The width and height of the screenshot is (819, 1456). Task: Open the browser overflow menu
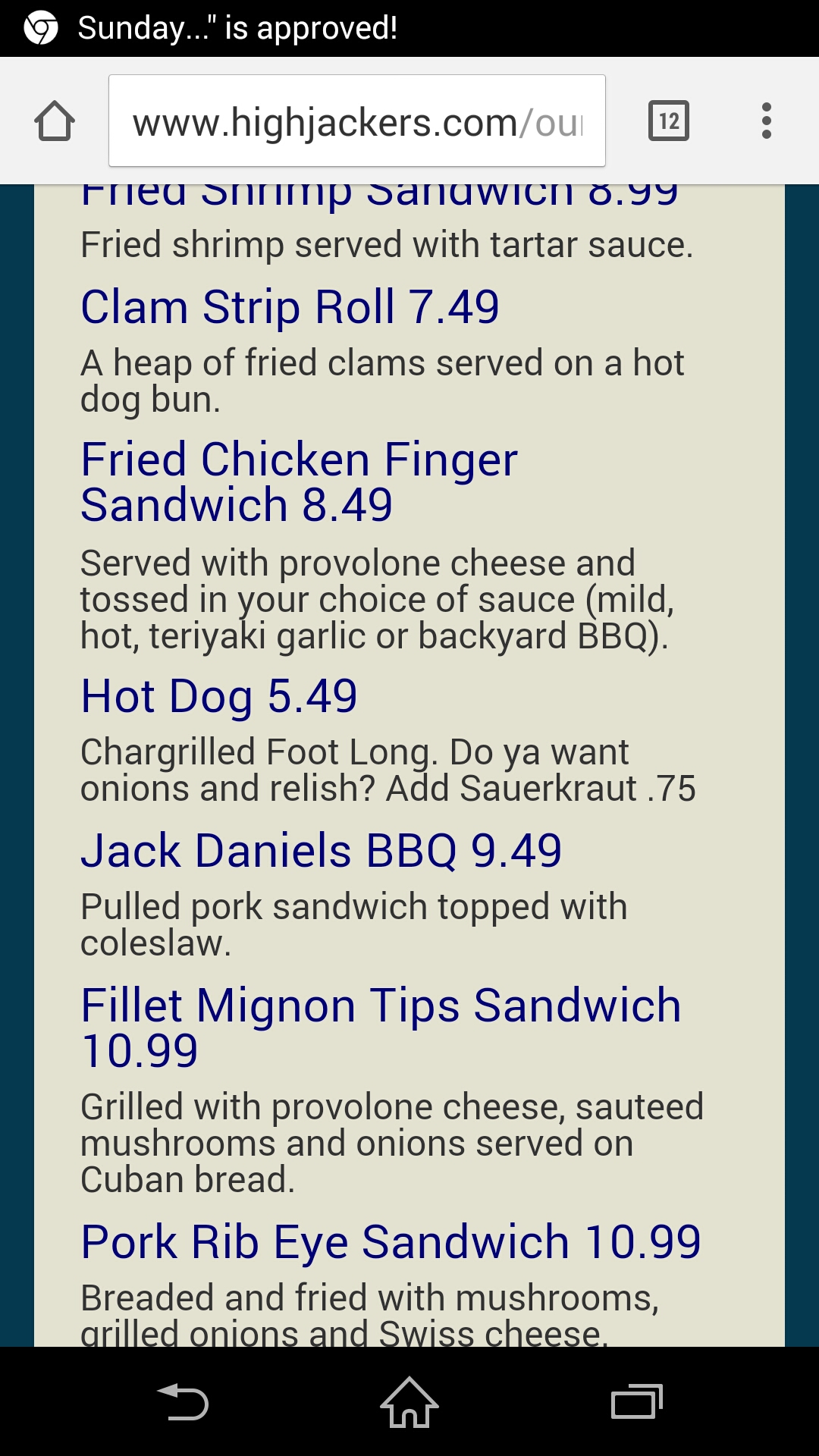point(766,121)
